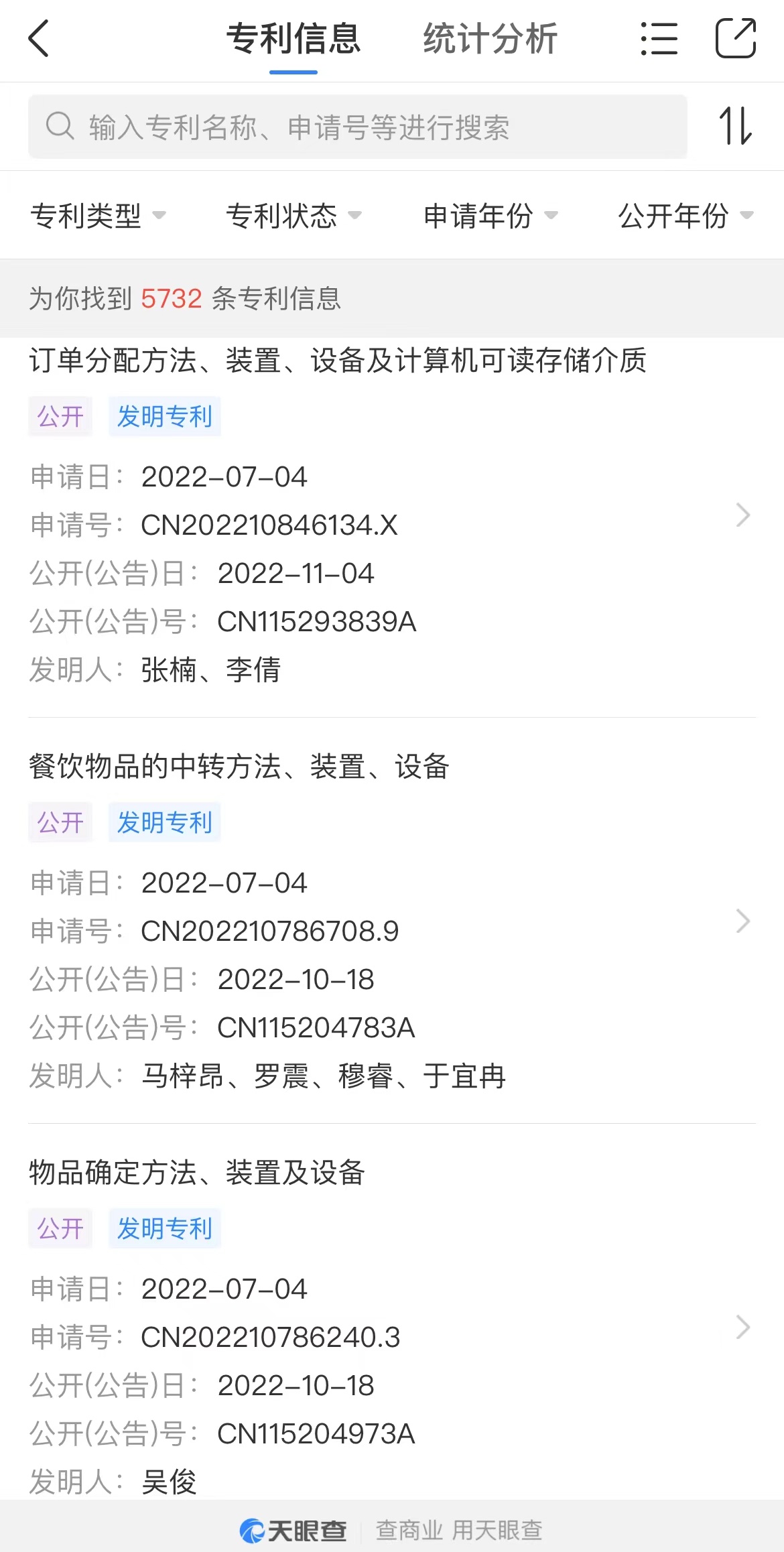The image size is (784, 1552).
Task: Expand the 专利类型 filter dropdown
Action: coord(98,216)
